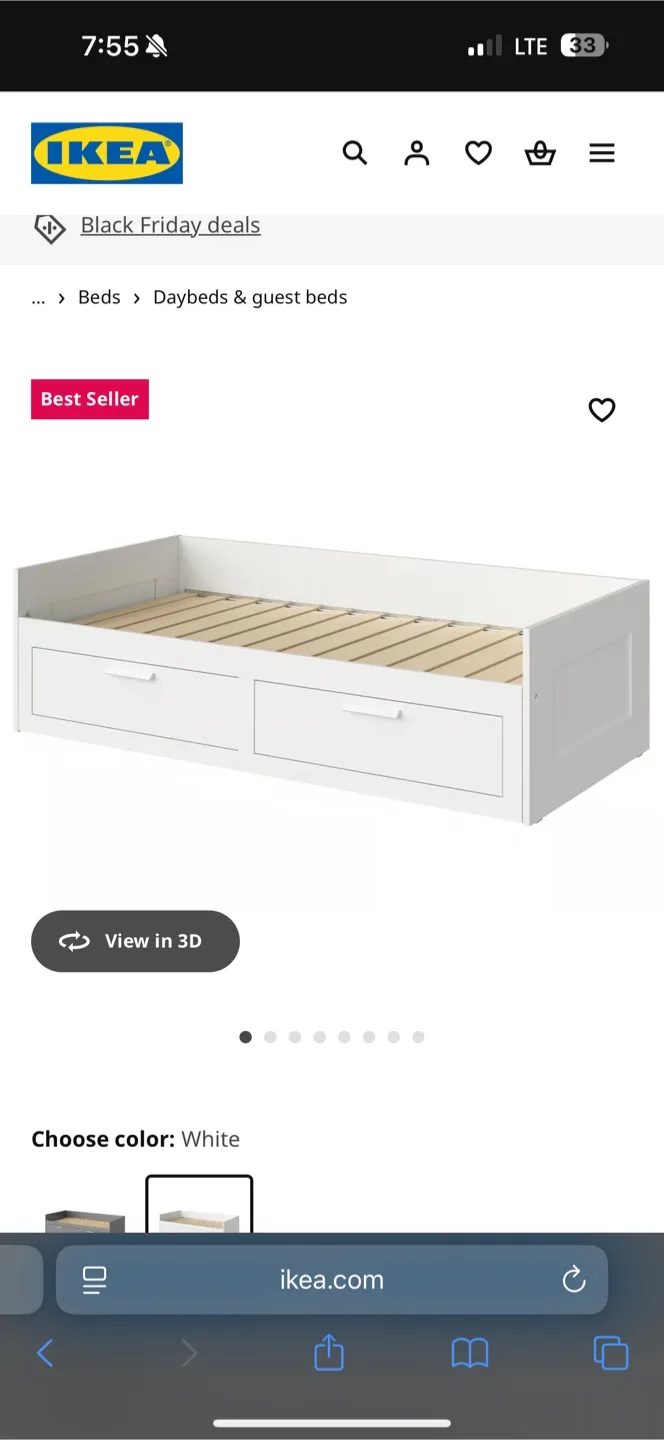The height and width of the screenshot is (1440, 664).
Task: Tap View in 3D button
Action: click(x=135, y=941)
